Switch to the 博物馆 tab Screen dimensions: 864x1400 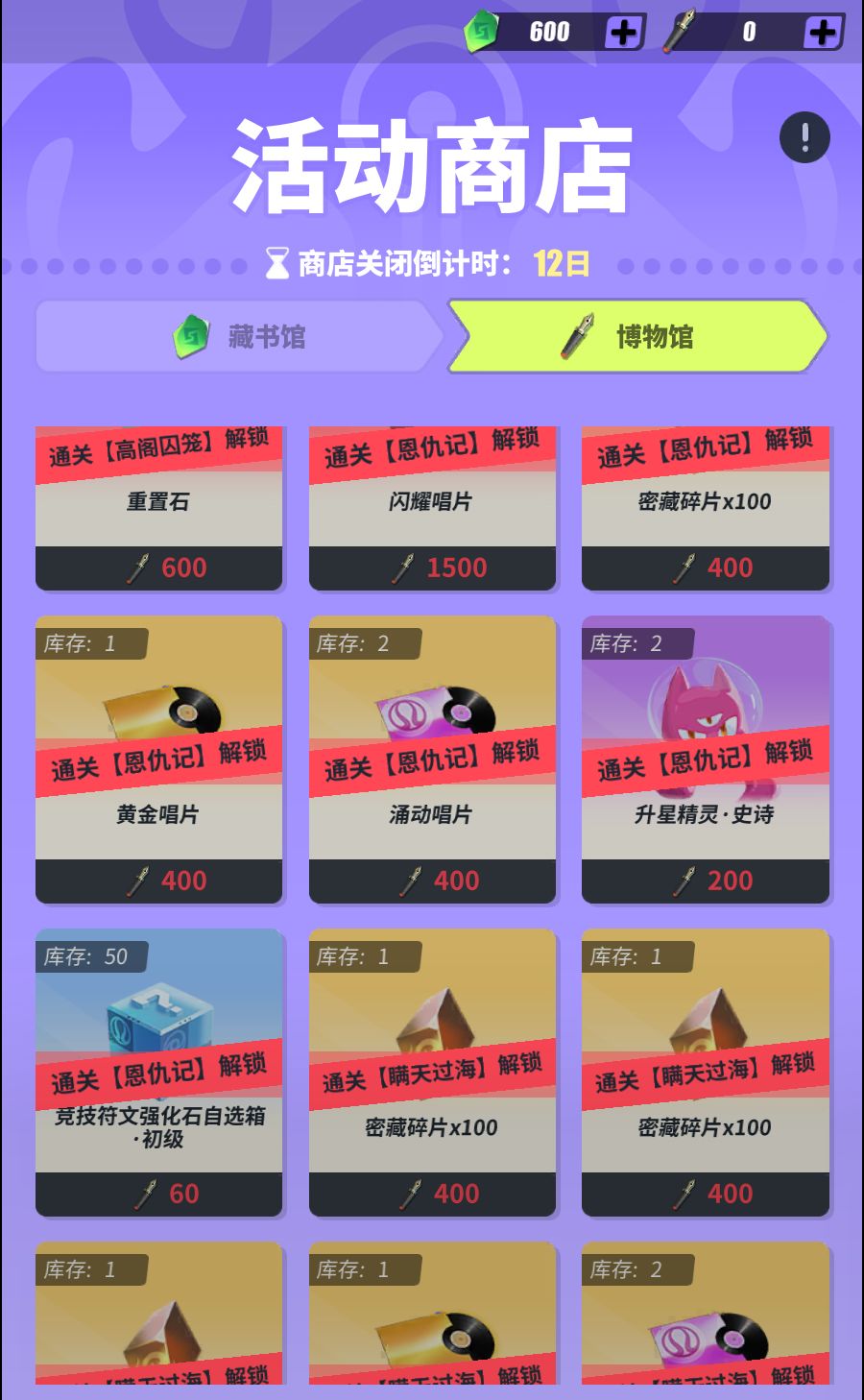pos(638,335)
